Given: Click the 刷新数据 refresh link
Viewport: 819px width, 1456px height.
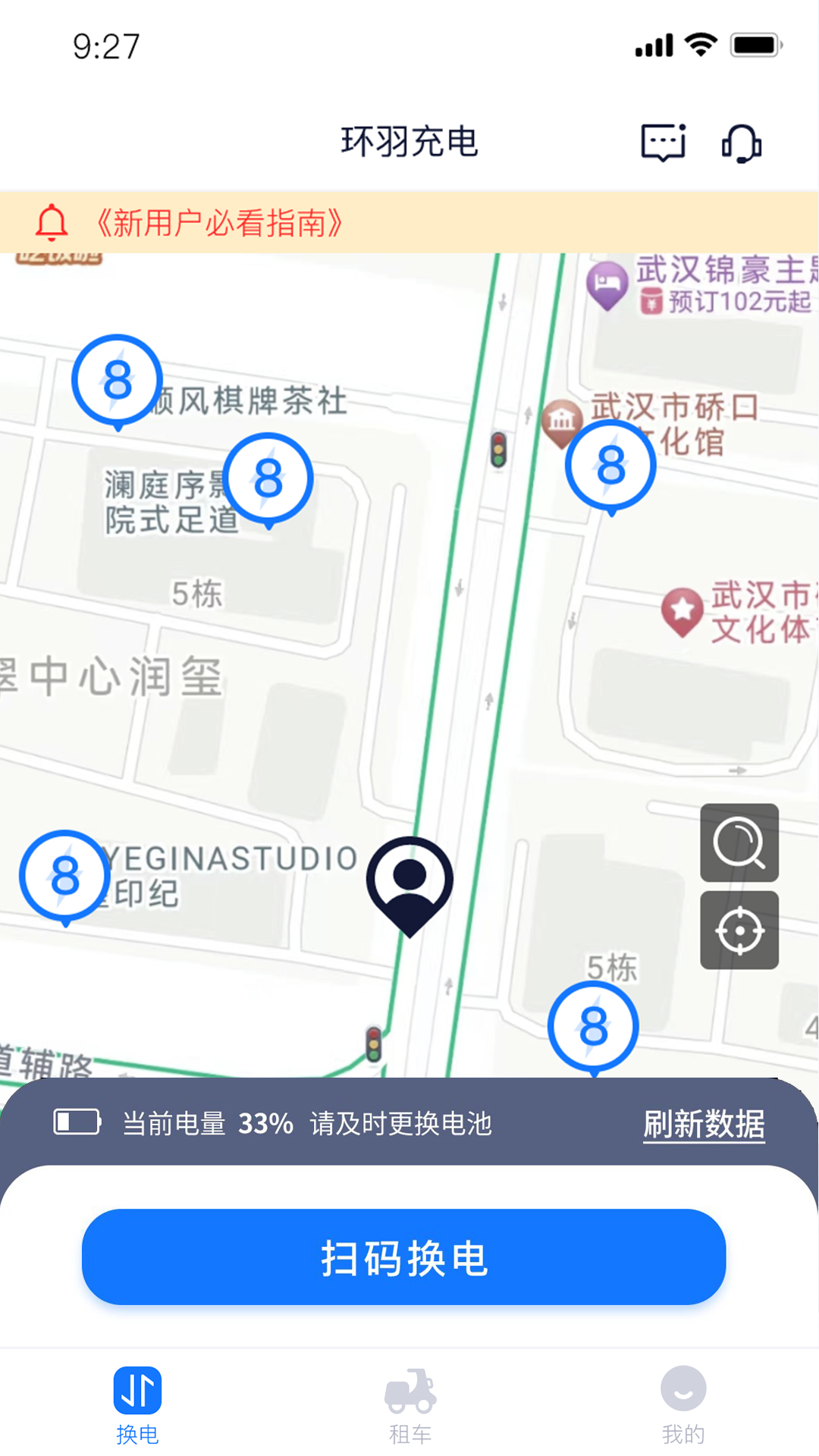Looking at the screenshot, I should point(704,1126).
